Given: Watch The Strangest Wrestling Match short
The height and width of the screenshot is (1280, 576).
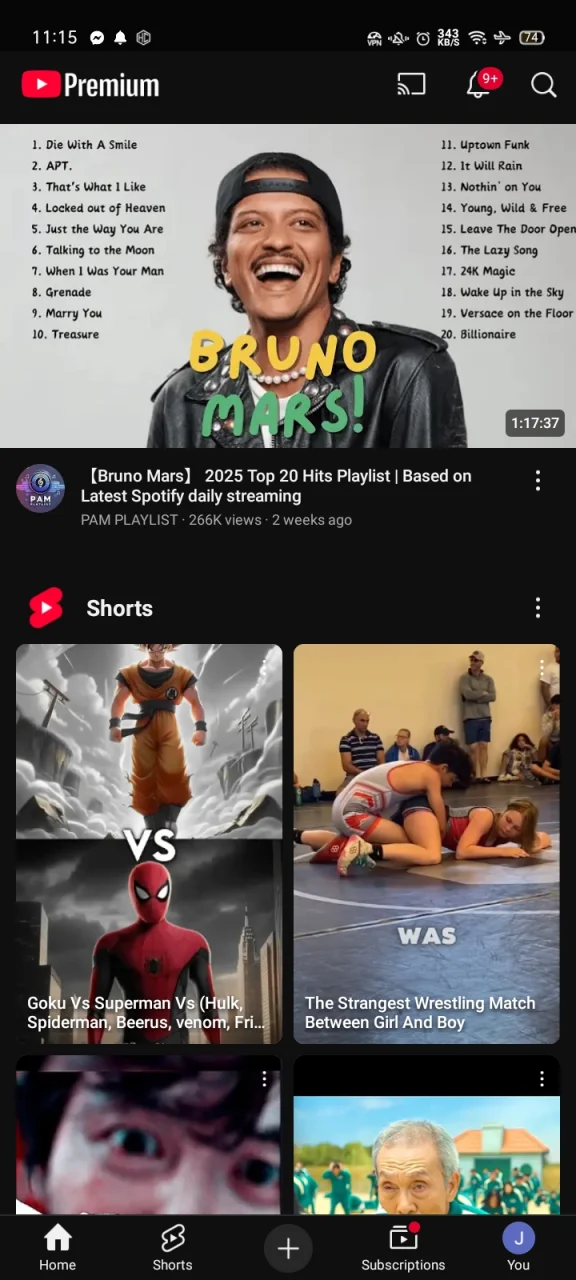Looking at the screenshot, I should 426,844.
